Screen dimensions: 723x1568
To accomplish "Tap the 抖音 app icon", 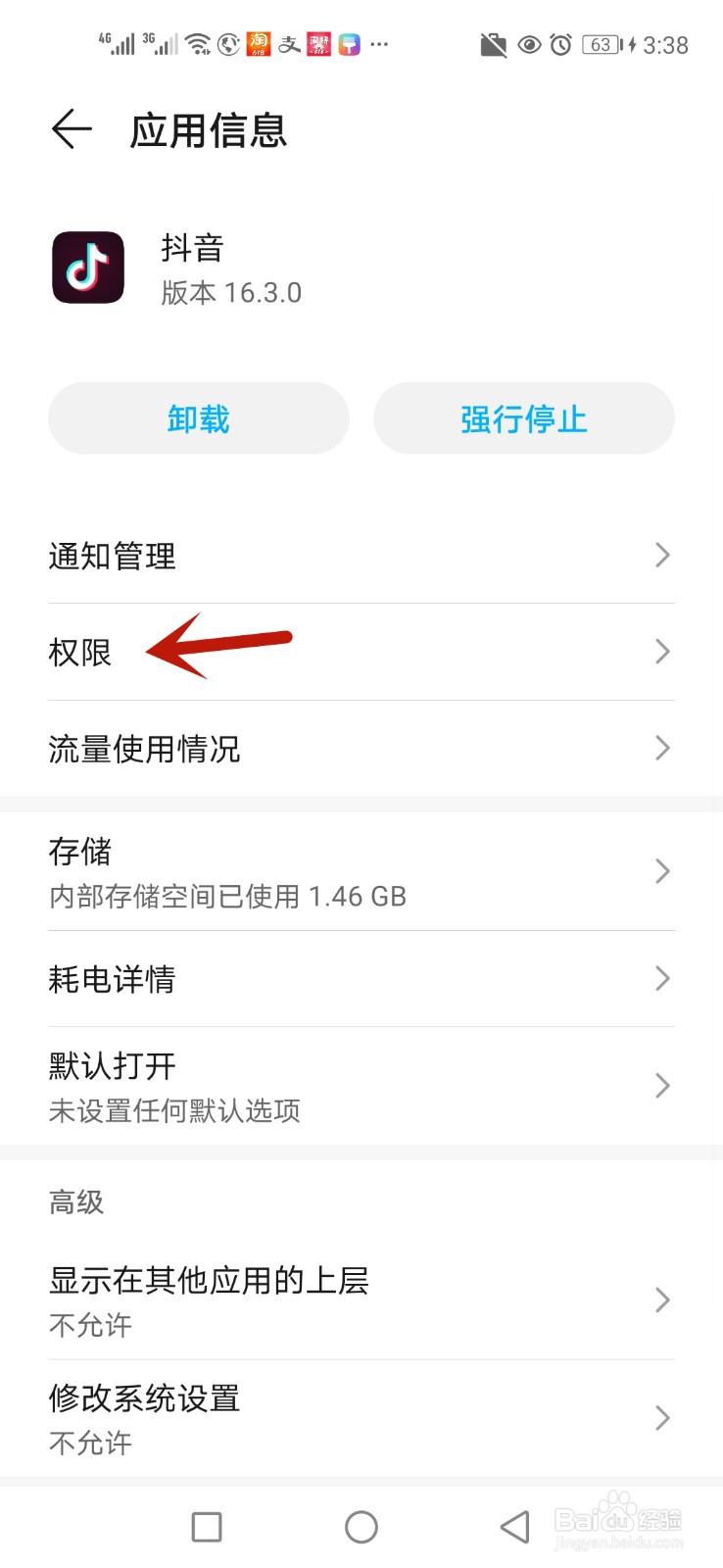I will (x=87, y=267).
